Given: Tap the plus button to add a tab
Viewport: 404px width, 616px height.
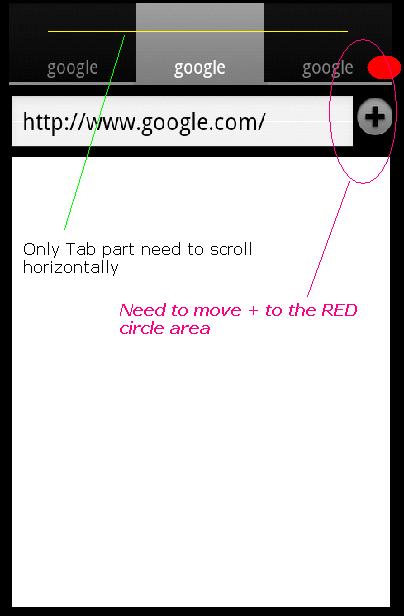Looking at the screenshot, I should coord(375,117).
